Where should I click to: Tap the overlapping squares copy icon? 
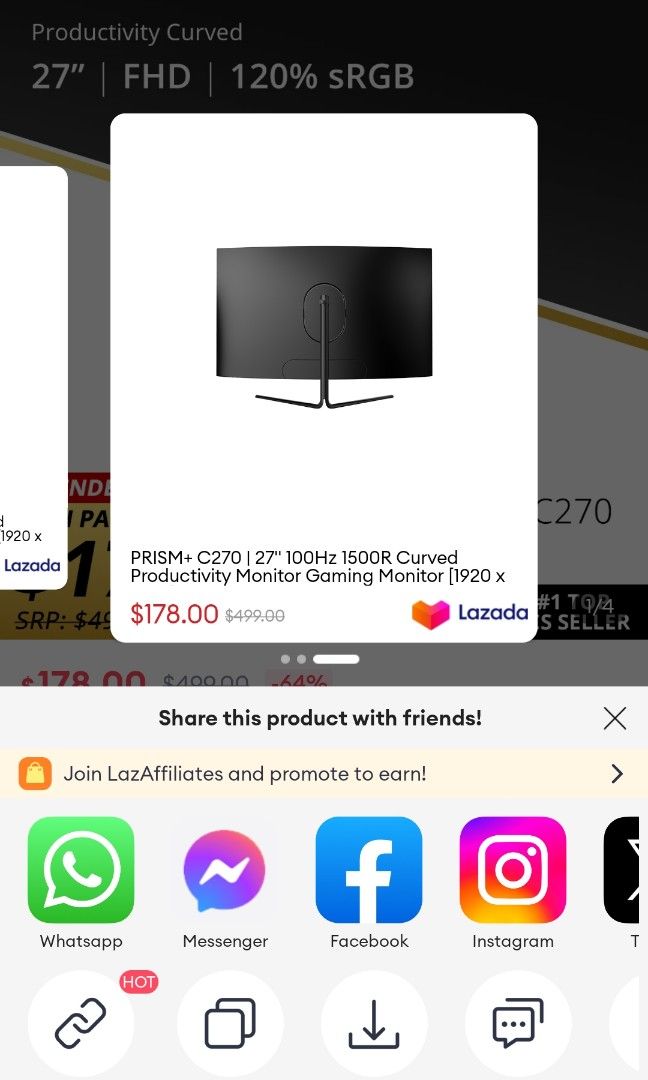coord(230,1024)
